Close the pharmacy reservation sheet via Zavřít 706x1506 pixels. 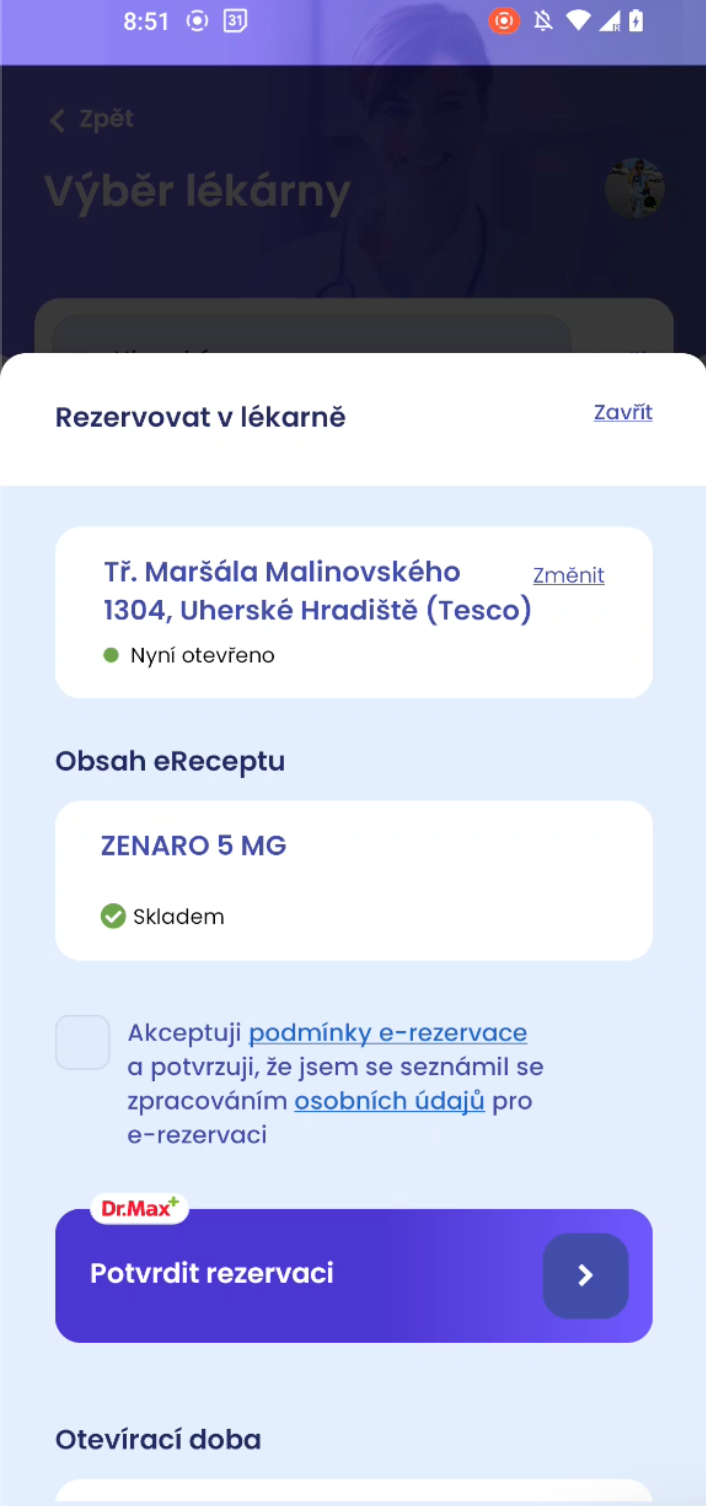(x=622, y=412)
